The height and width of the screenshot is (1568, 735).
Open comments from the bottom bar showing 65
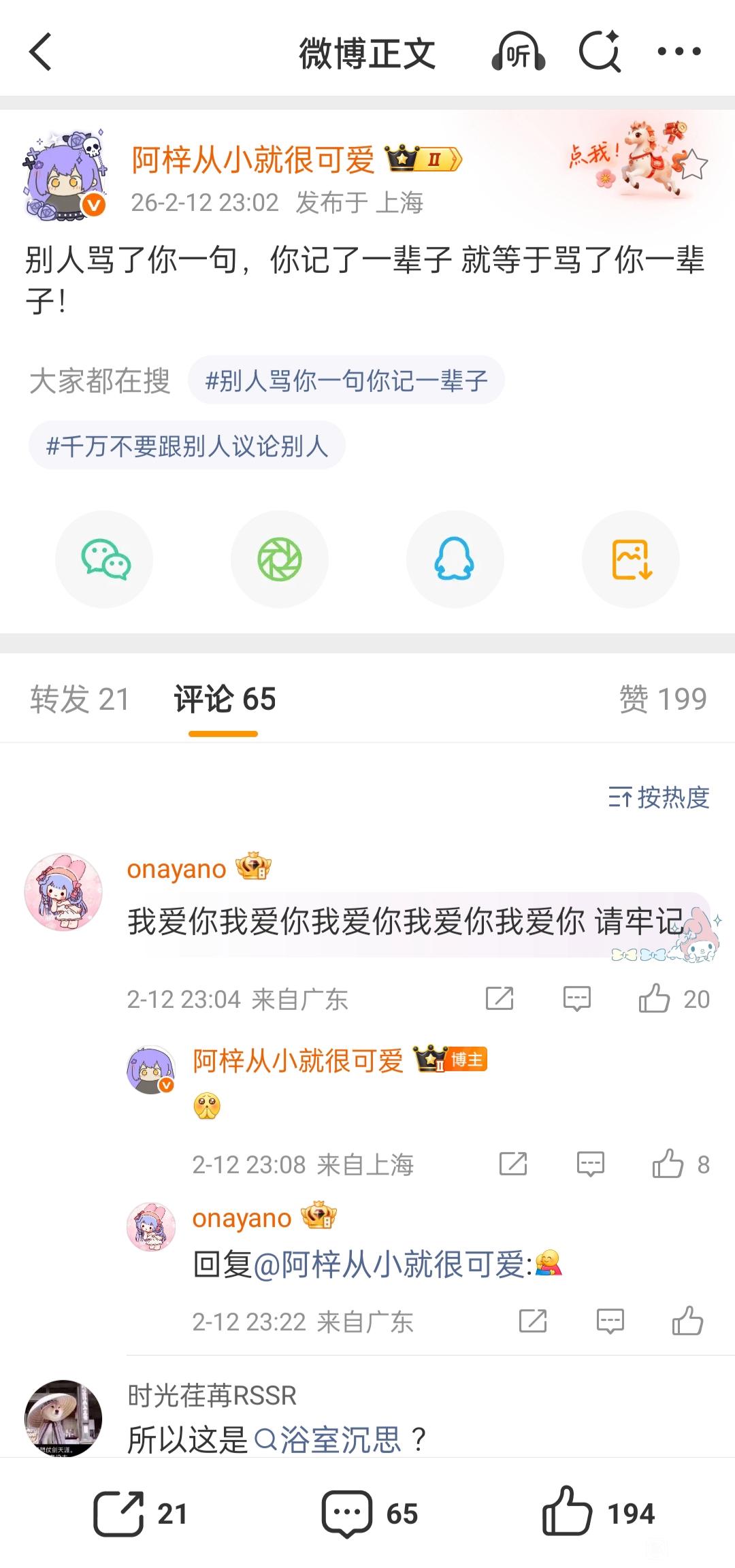370,1514
